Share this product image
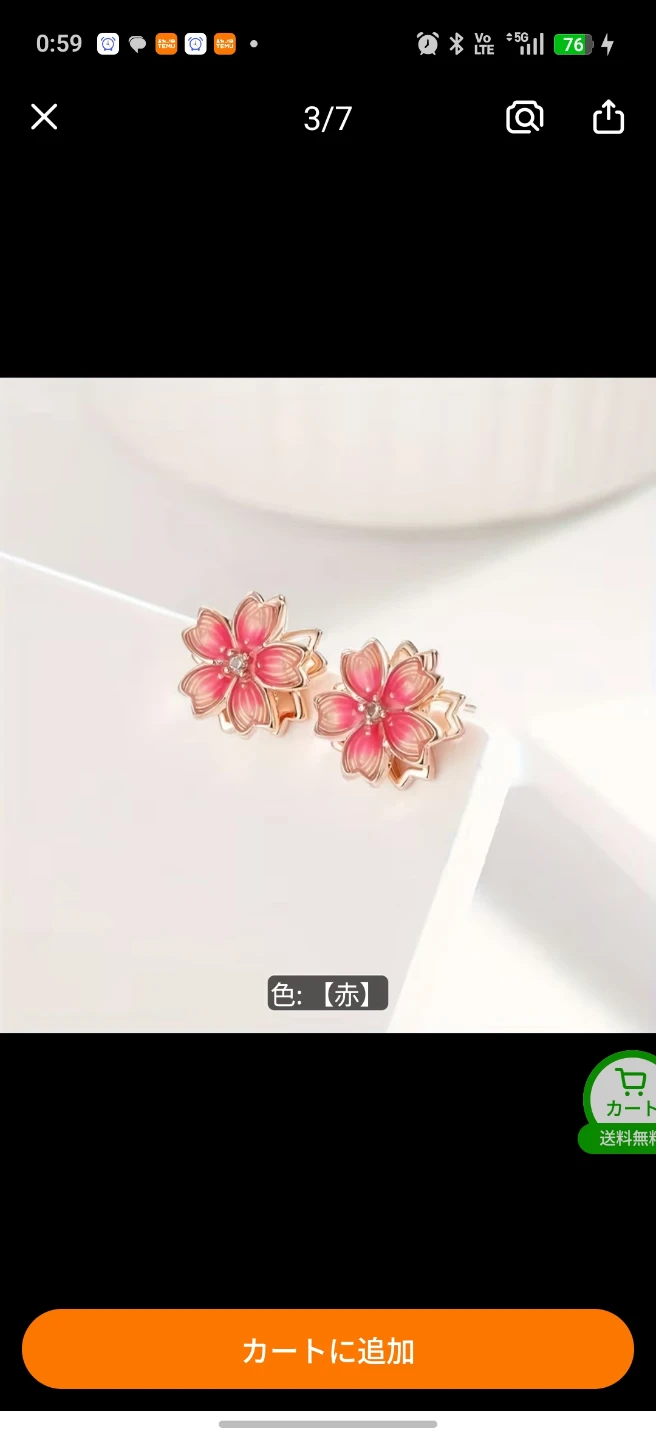Image resolution: width=656 pixels, height=1440 pixels. [x=608, y=117]
